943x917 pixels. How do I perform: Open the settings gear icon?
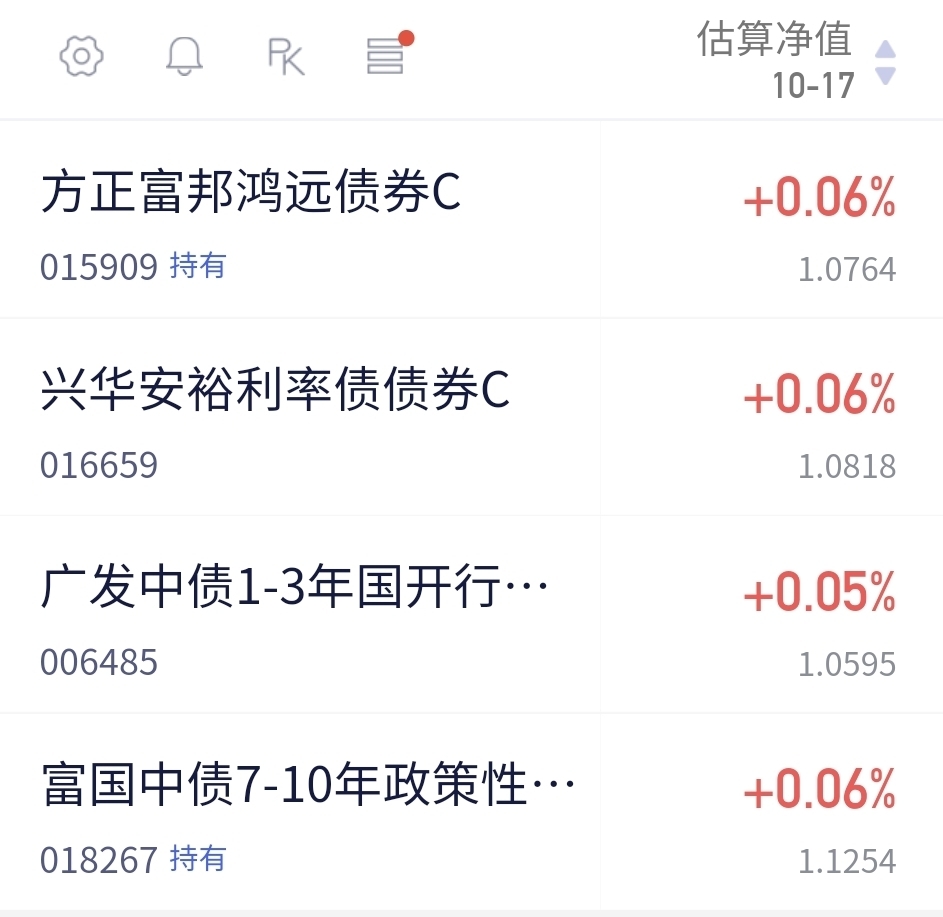pyautogui.click(x=81, y=56)
